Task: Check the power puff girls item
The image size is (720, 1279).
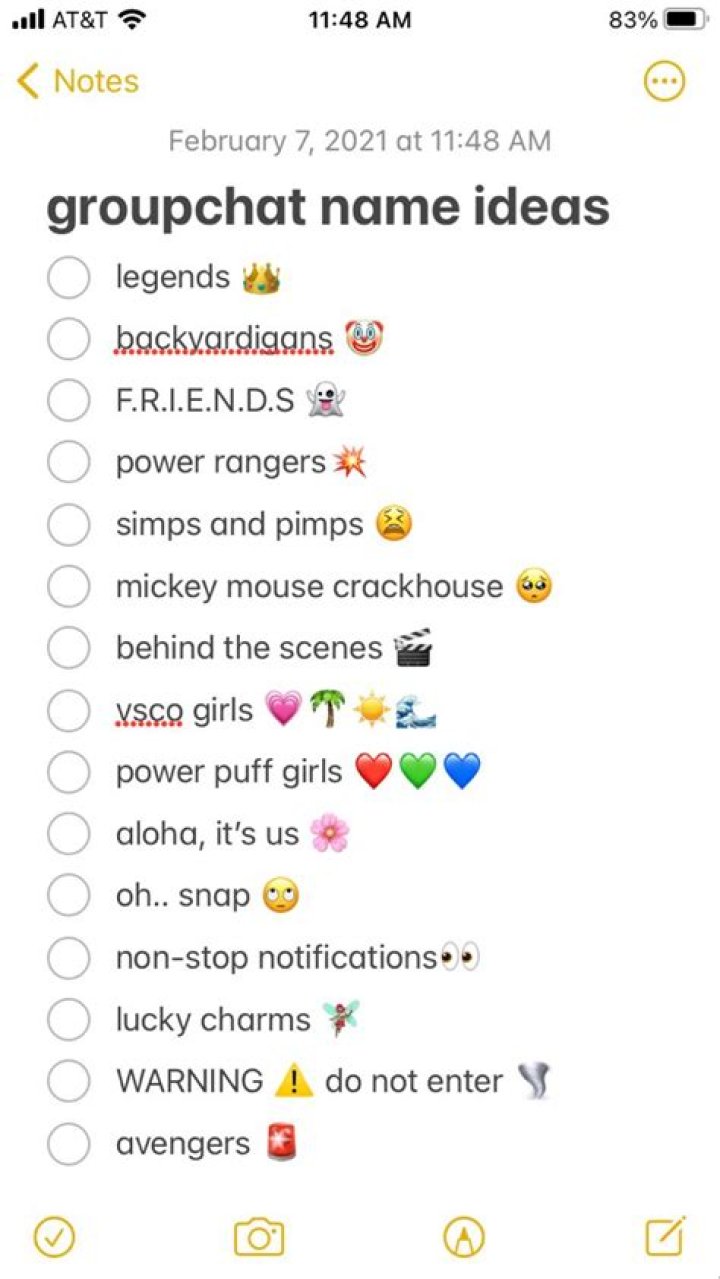Action: click(69, 773)
